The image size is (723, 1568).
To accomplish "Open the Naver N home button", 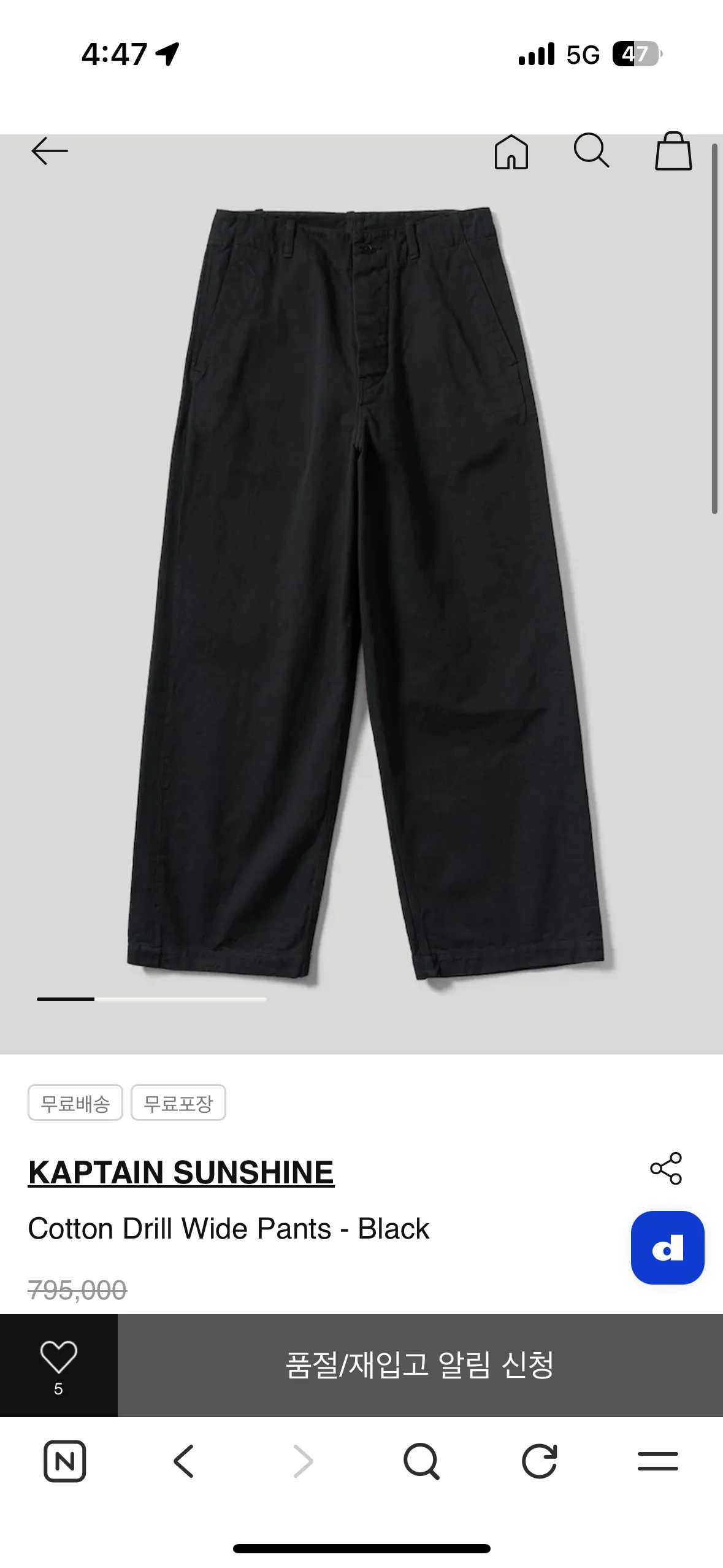I will point(64,1461).
